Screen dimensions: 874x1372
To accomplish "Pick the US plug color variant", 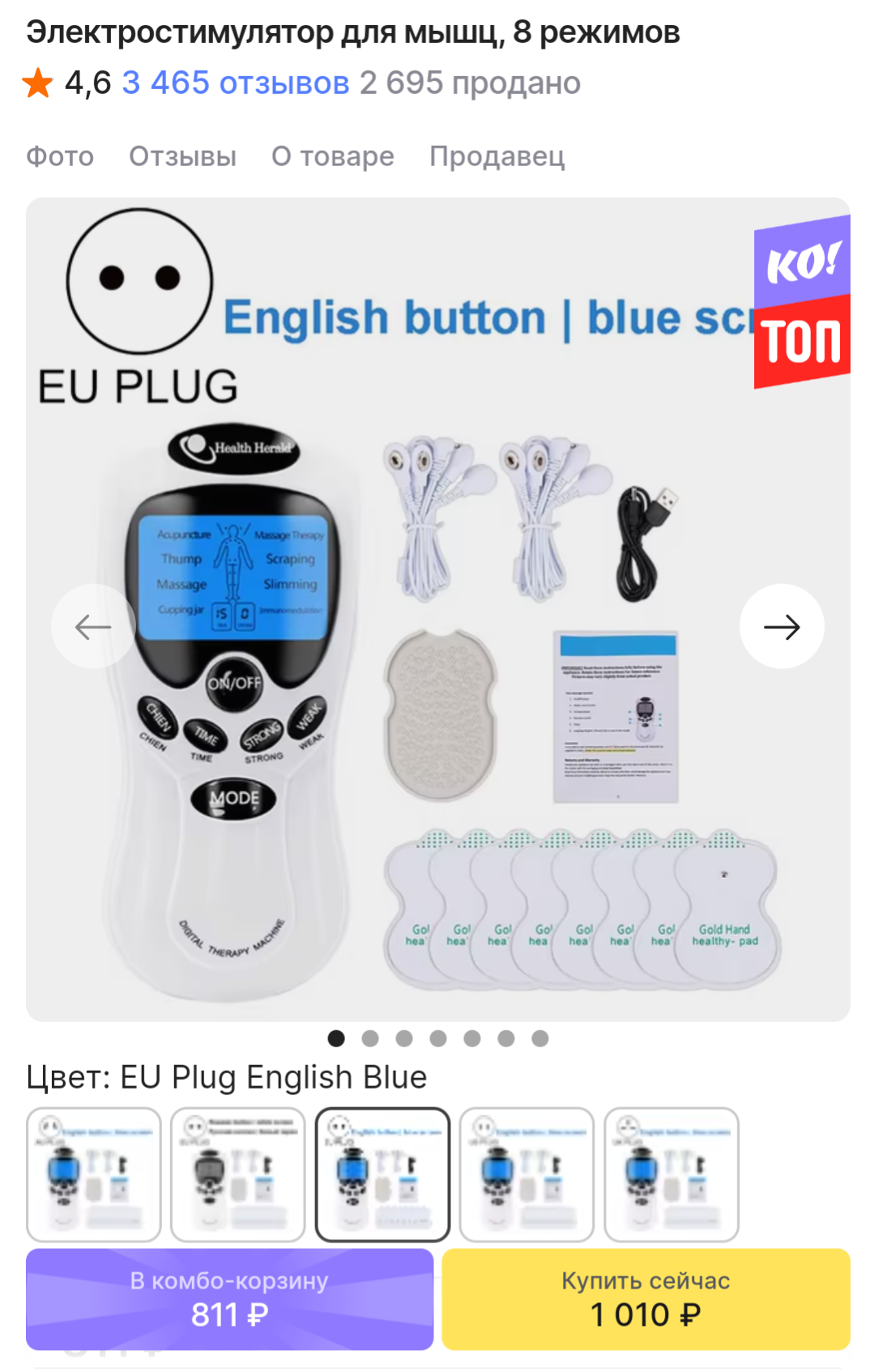I will coord(527,1174).
